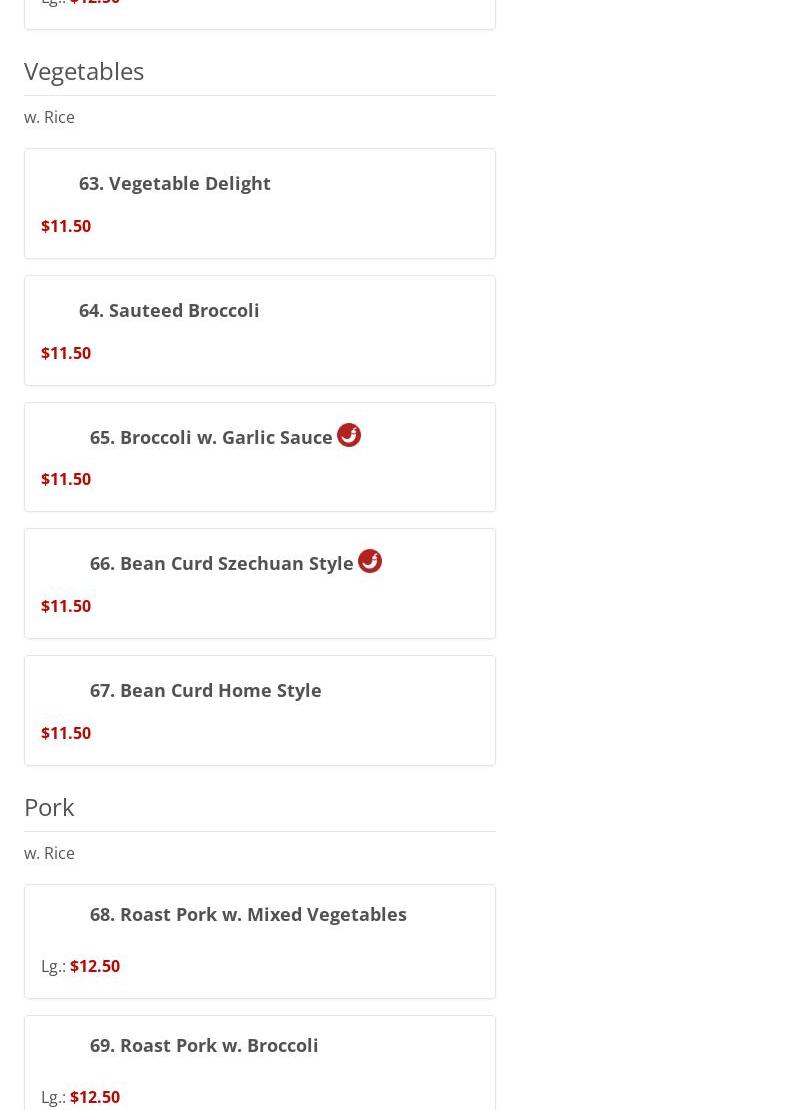
Task: Select 64. Sauteed Broccoli card
Action: pyautogui.click(x=169, y=311)
